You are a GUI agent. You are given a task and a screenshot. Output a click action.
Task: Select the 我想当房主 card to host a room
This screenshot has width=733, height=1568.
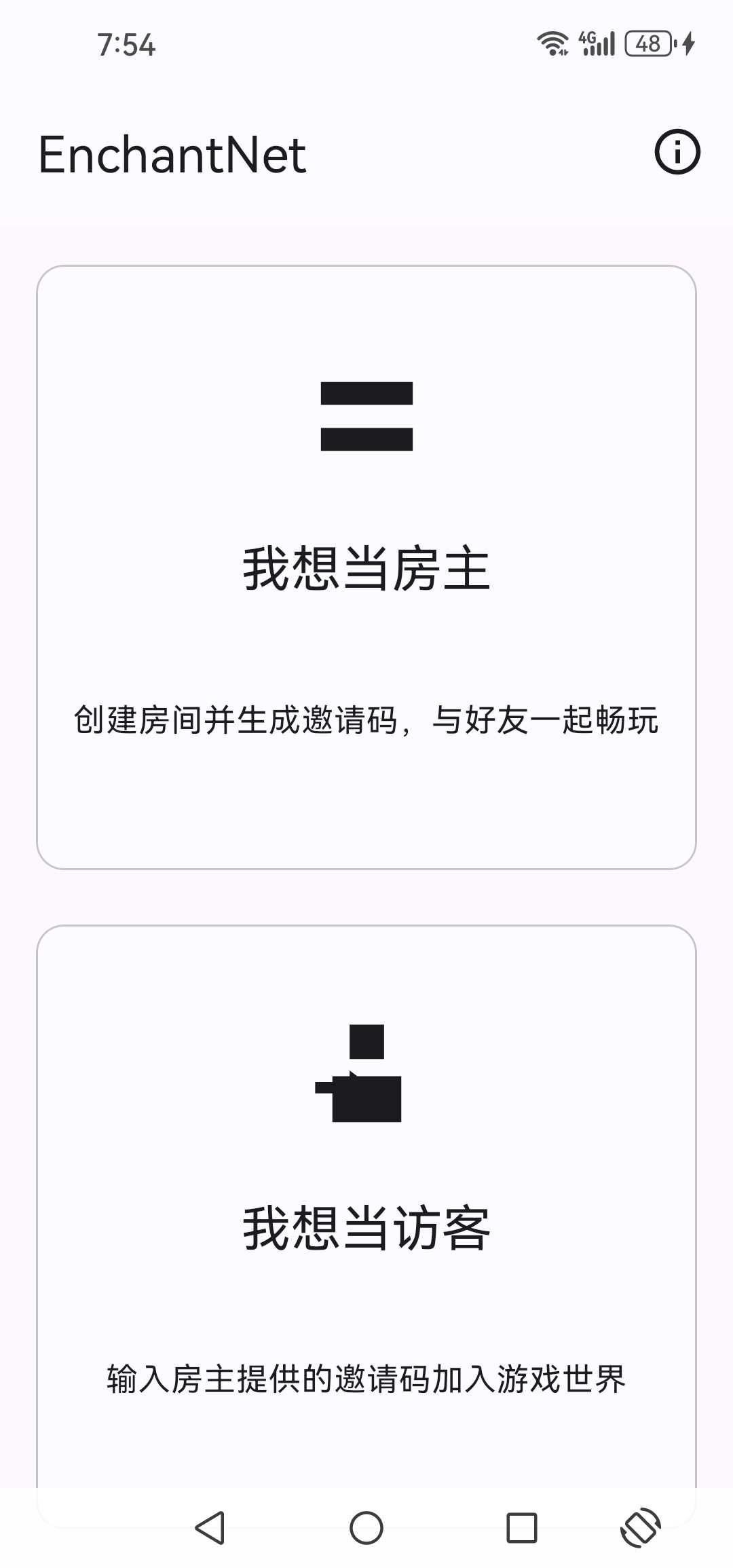pyautogui.click(x=366, y=567)
